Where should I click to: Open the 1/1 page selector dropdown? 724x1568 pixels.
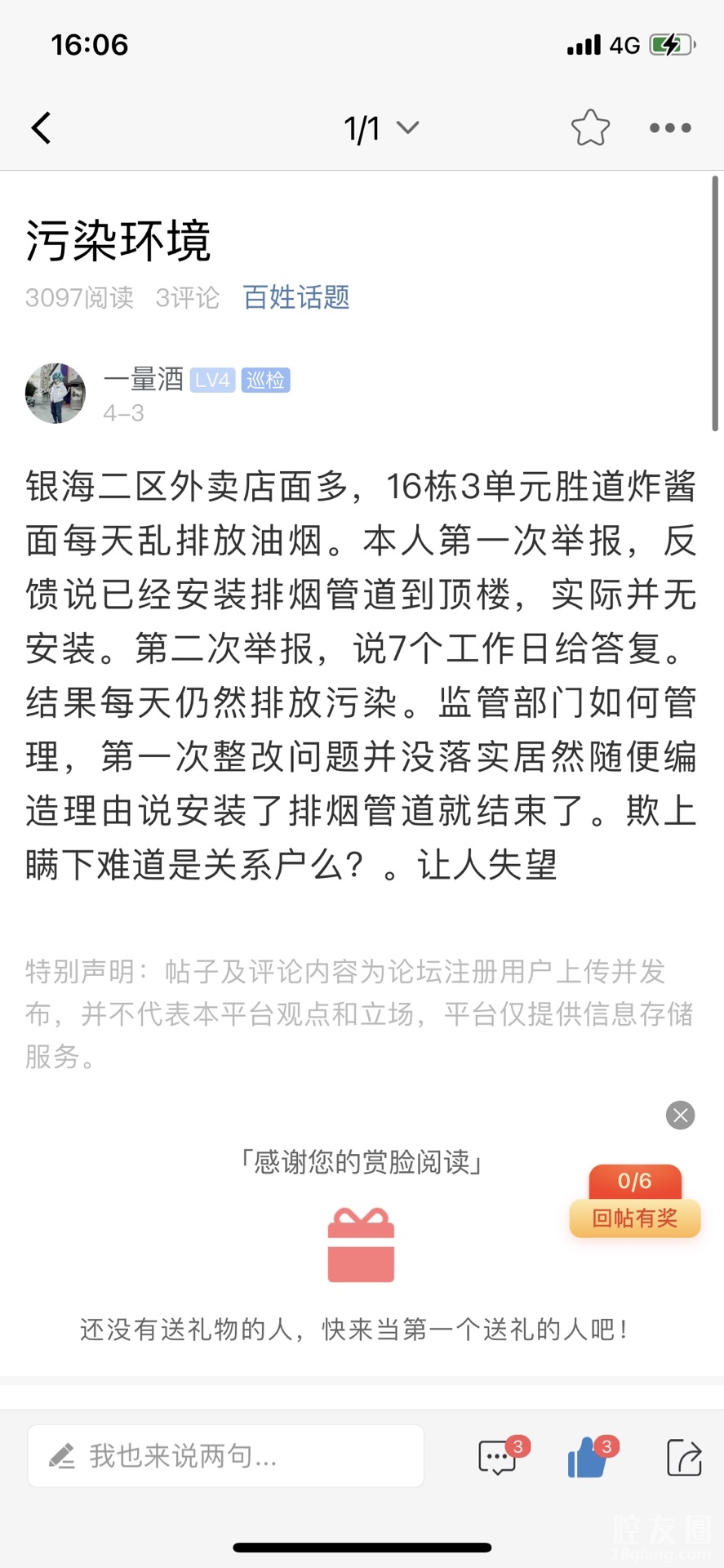pyautogui.click(x=380, y=128)
